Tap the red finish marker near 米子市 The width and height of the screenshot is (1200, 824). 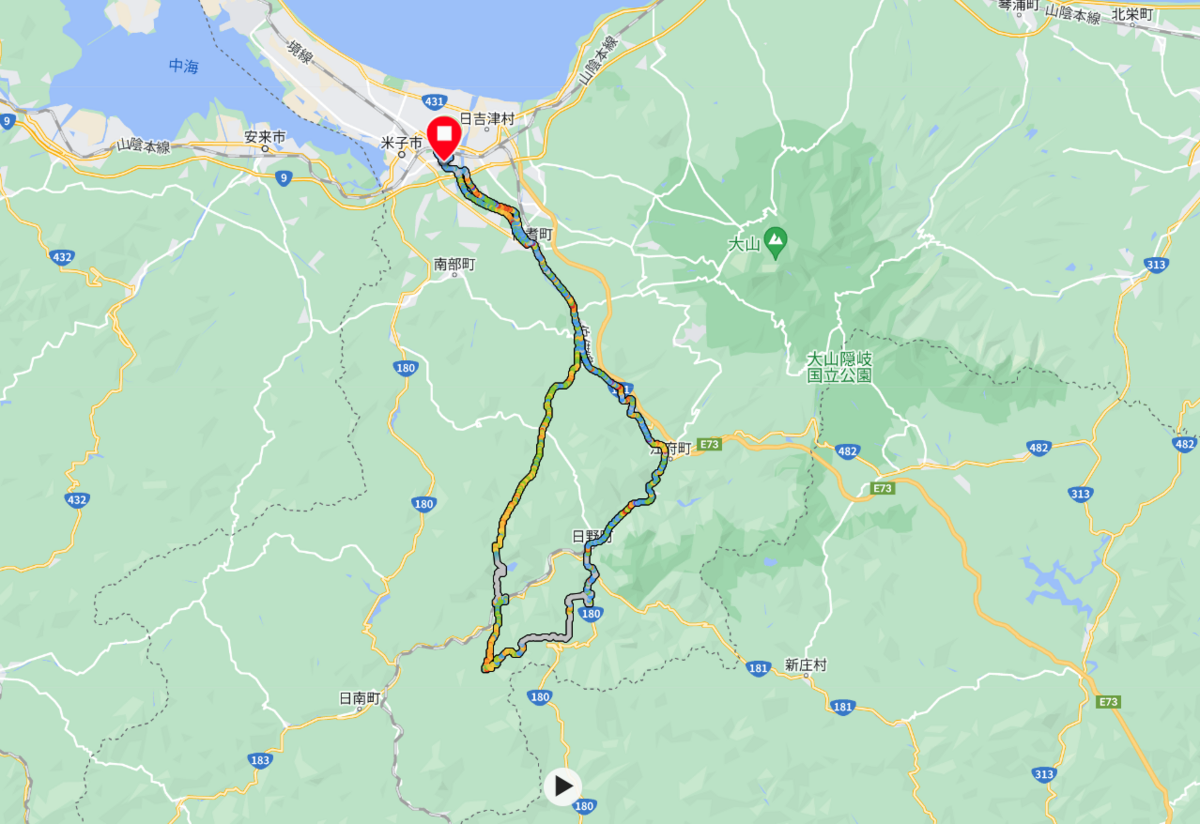coord(442,135)
